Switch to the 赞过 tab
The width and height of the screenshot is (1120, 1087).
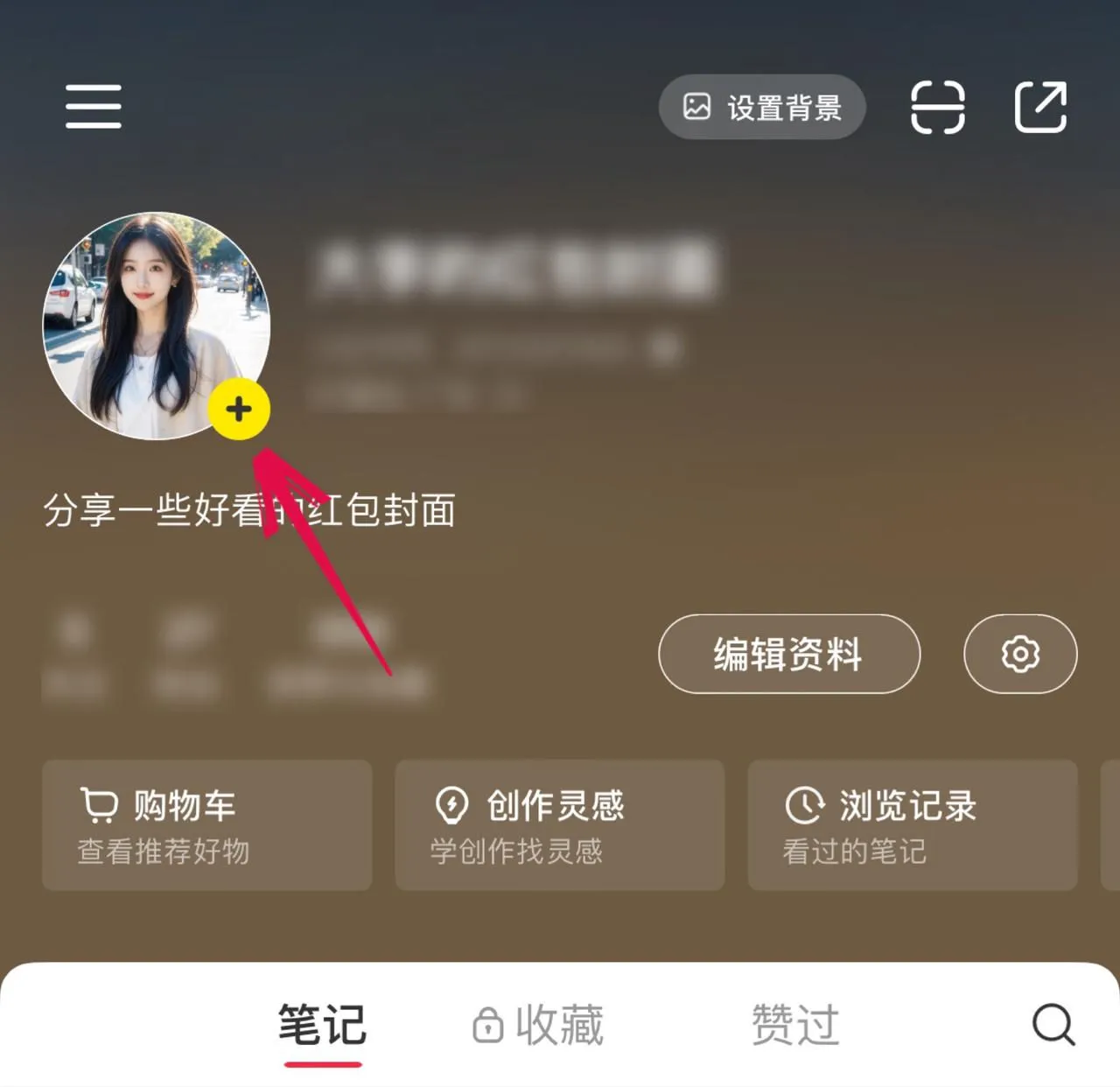point(795,1024)
